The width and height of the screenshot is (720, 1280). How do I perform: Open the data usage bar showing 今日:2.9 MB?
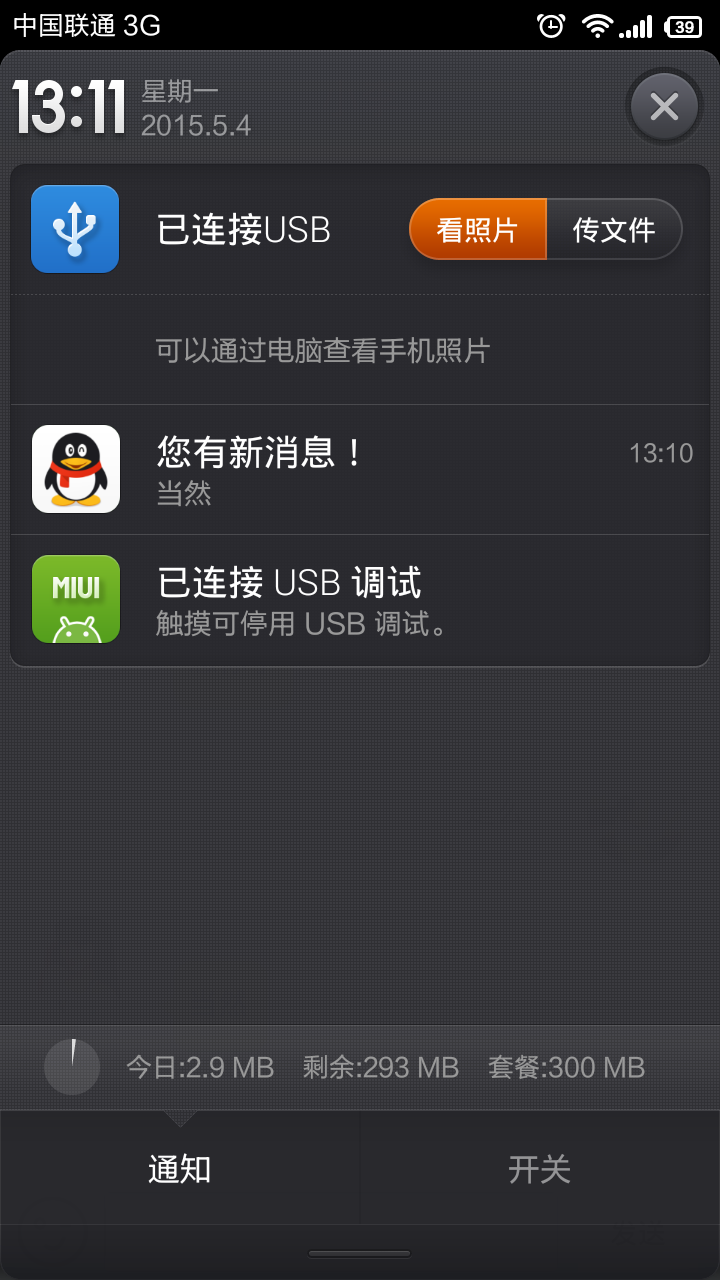360,1067
